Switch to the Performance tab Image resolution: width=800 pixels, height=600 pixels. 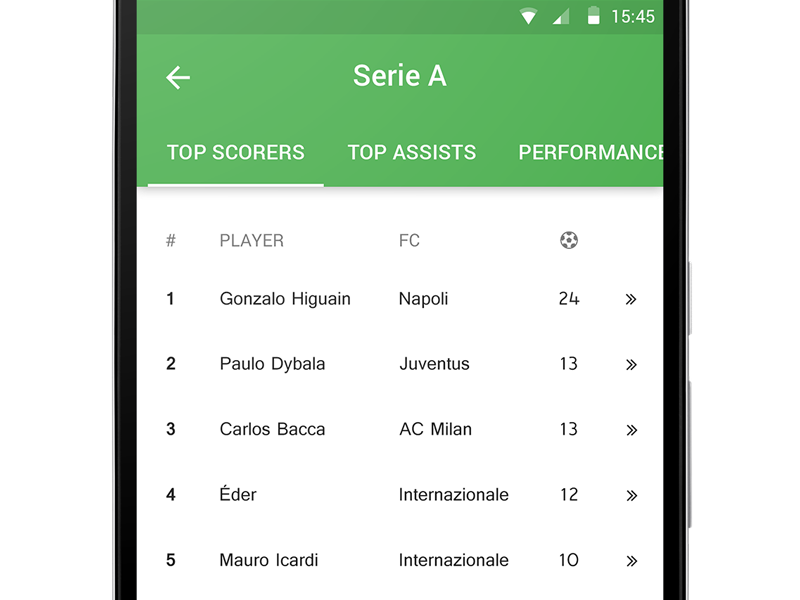[x=590, y=153]
